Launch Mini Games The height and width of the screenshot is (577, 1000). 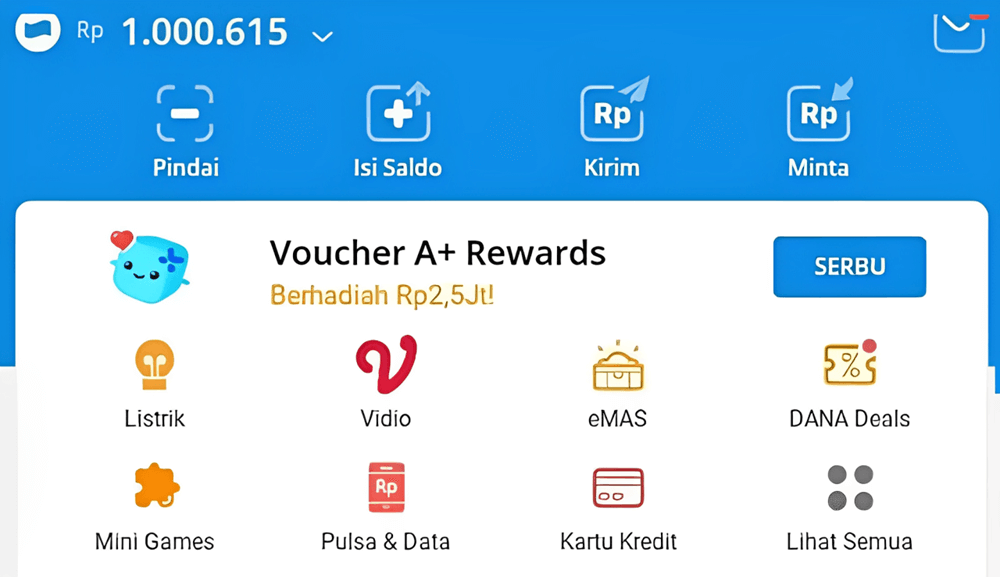coord(155,508)
